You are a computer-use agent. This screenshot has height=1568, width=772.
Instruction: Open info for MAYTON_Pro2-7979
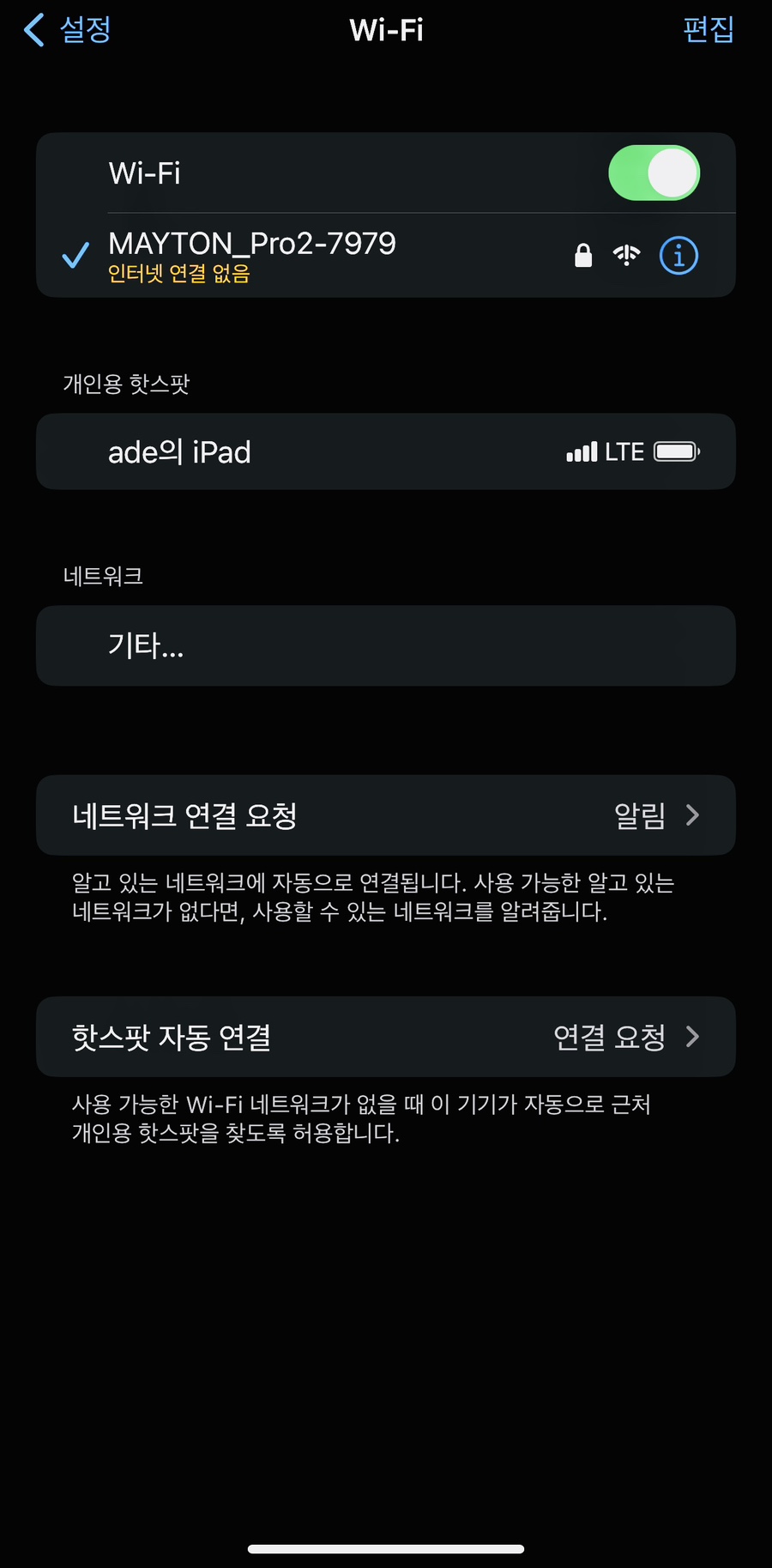pyautogui.click(x=678, y=256)
